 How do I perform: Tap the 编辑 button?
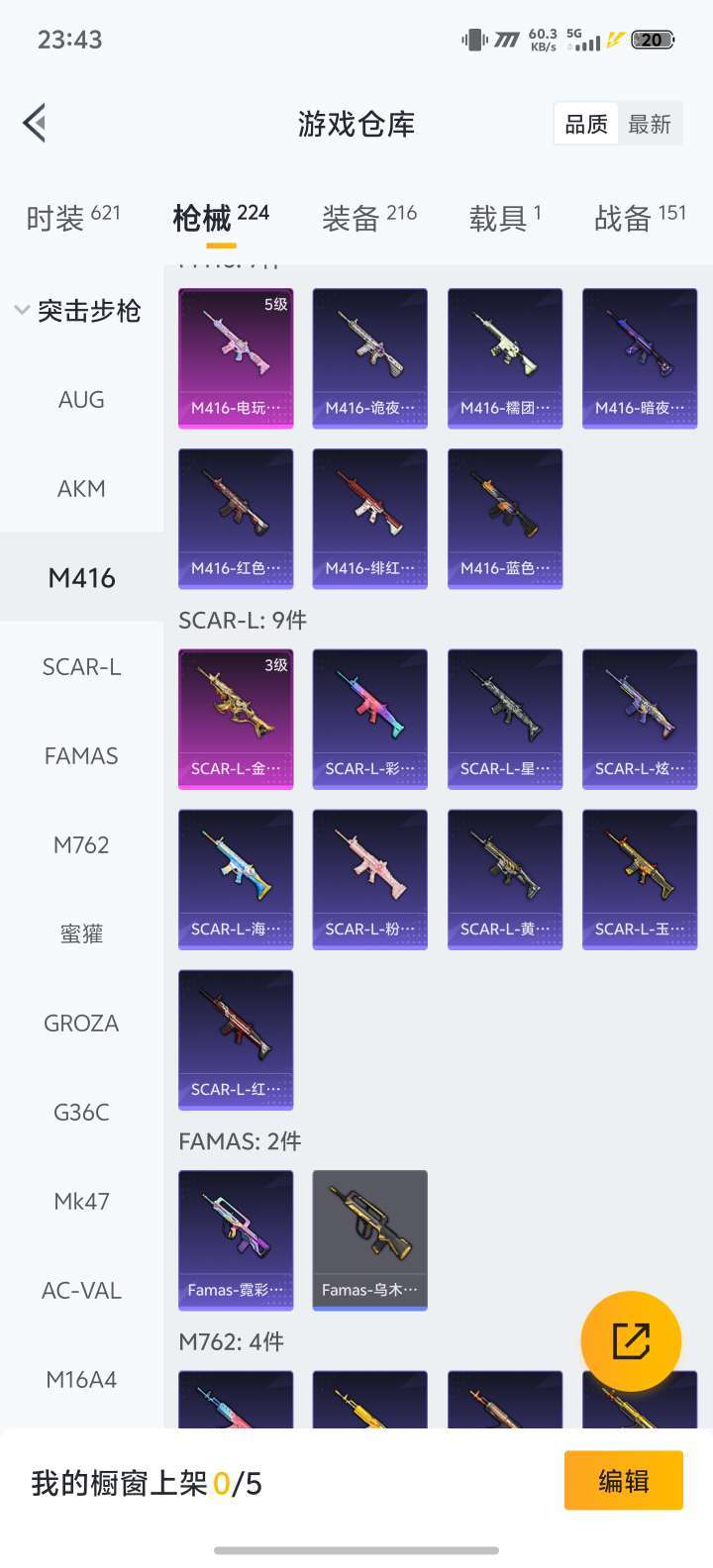point(623,1481)
